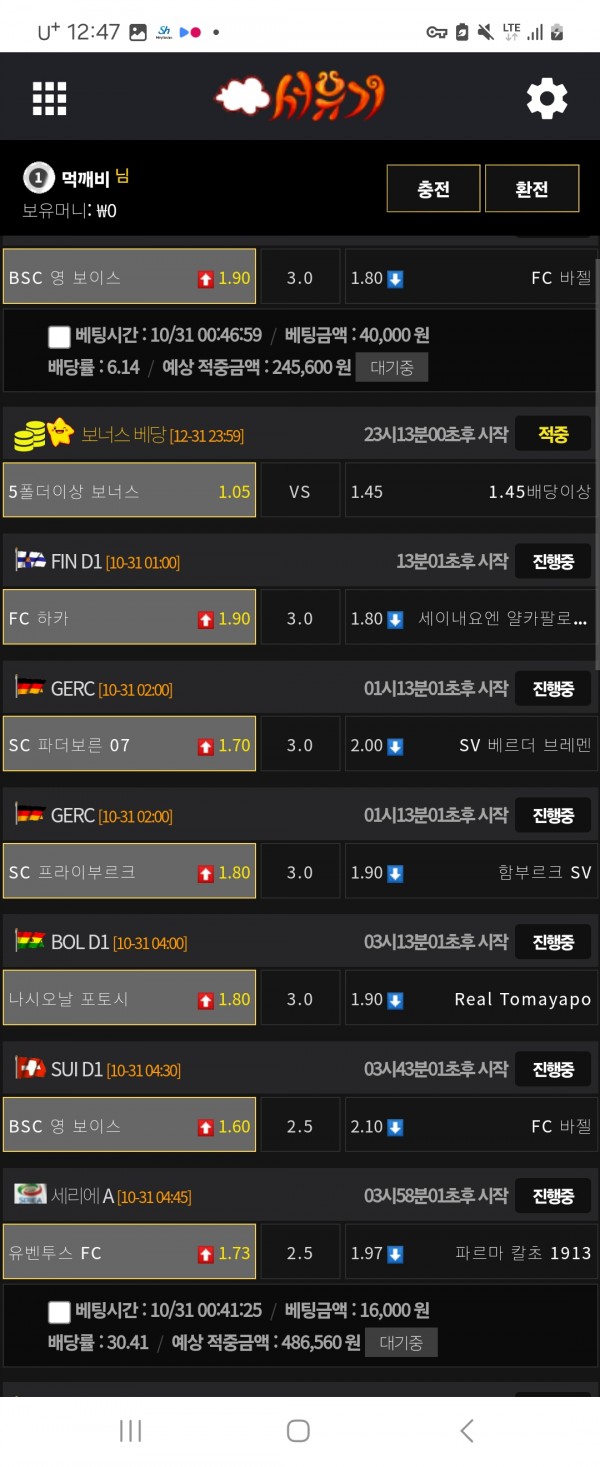Screen dimensions: 600x1467
Task: Select SV 베르더 브레멘 odds 2.00
Action: tap(470, 745)
